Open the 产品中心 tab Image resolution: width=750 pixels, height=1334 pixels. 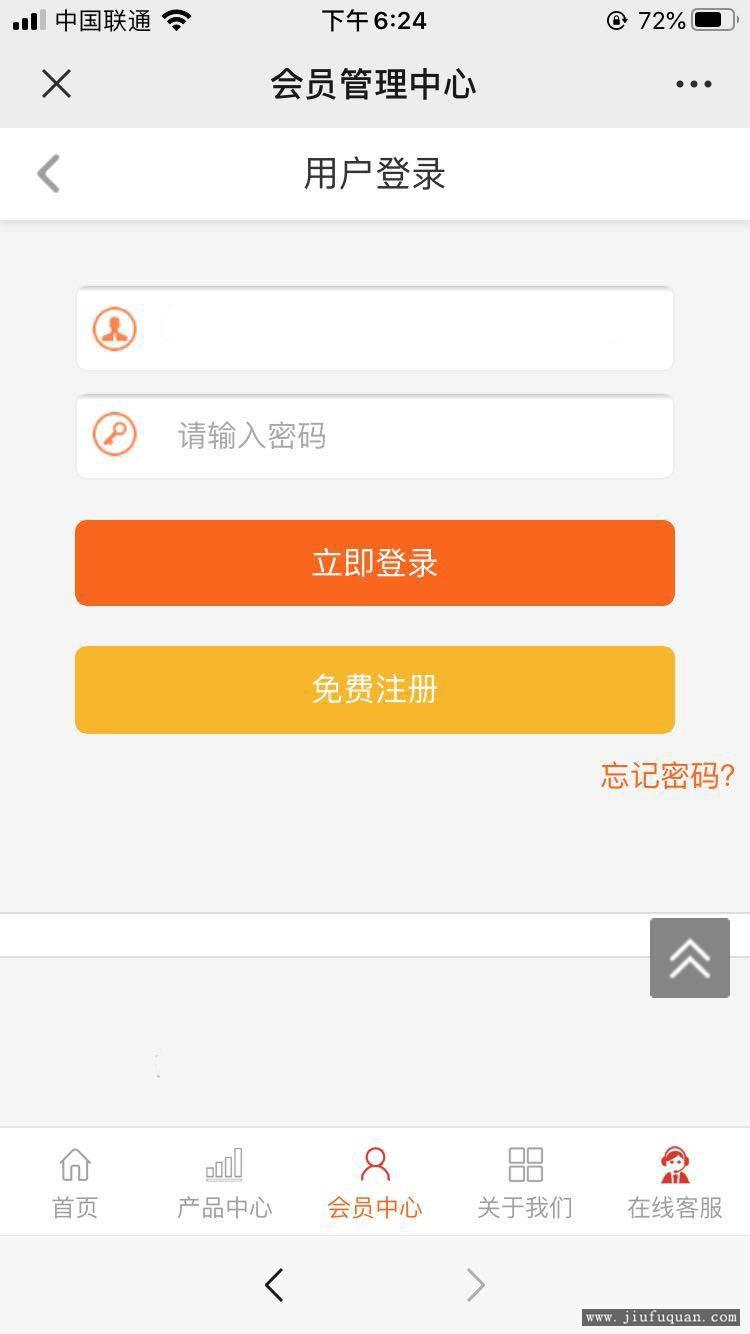pos(224,1183)
